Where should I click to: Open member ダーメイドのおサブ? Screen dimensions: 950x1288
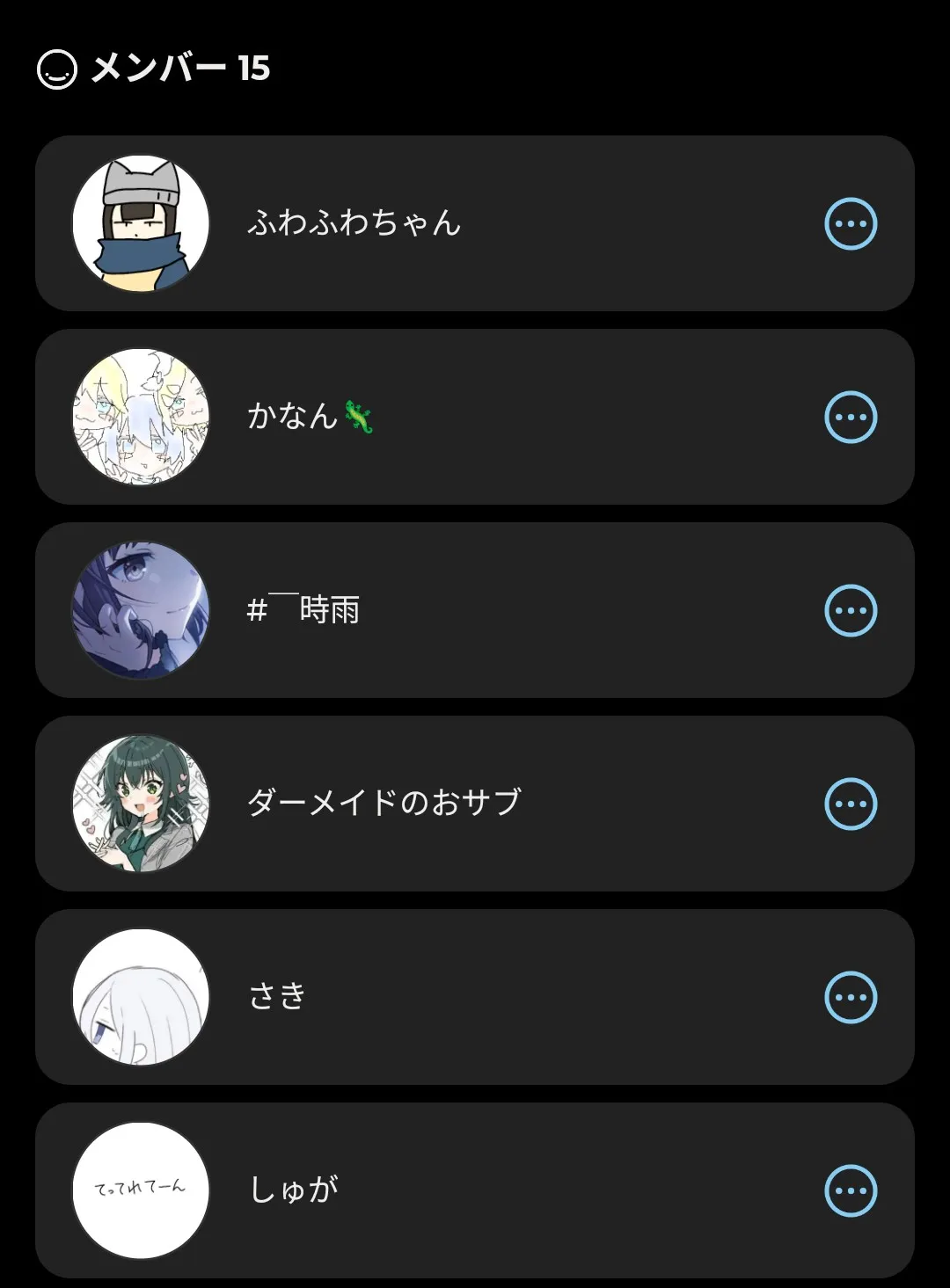pyautogui.click(x=384, y=804)
